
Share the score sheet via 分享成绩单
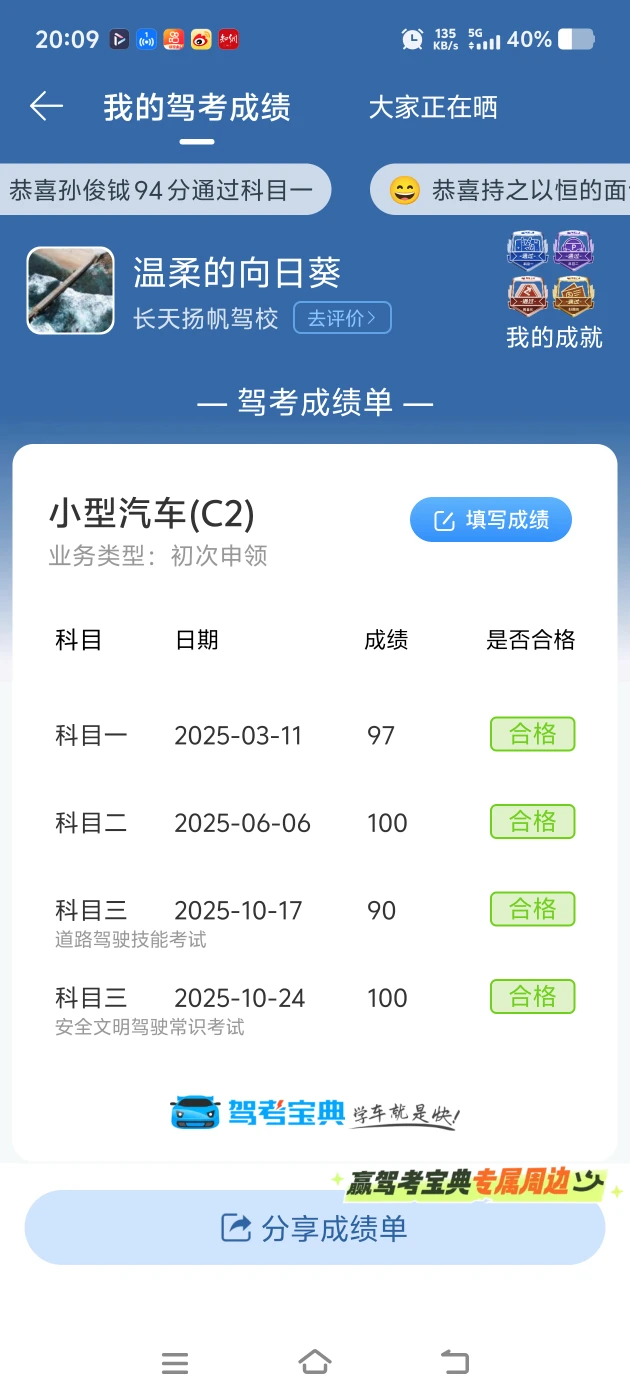315,1228
